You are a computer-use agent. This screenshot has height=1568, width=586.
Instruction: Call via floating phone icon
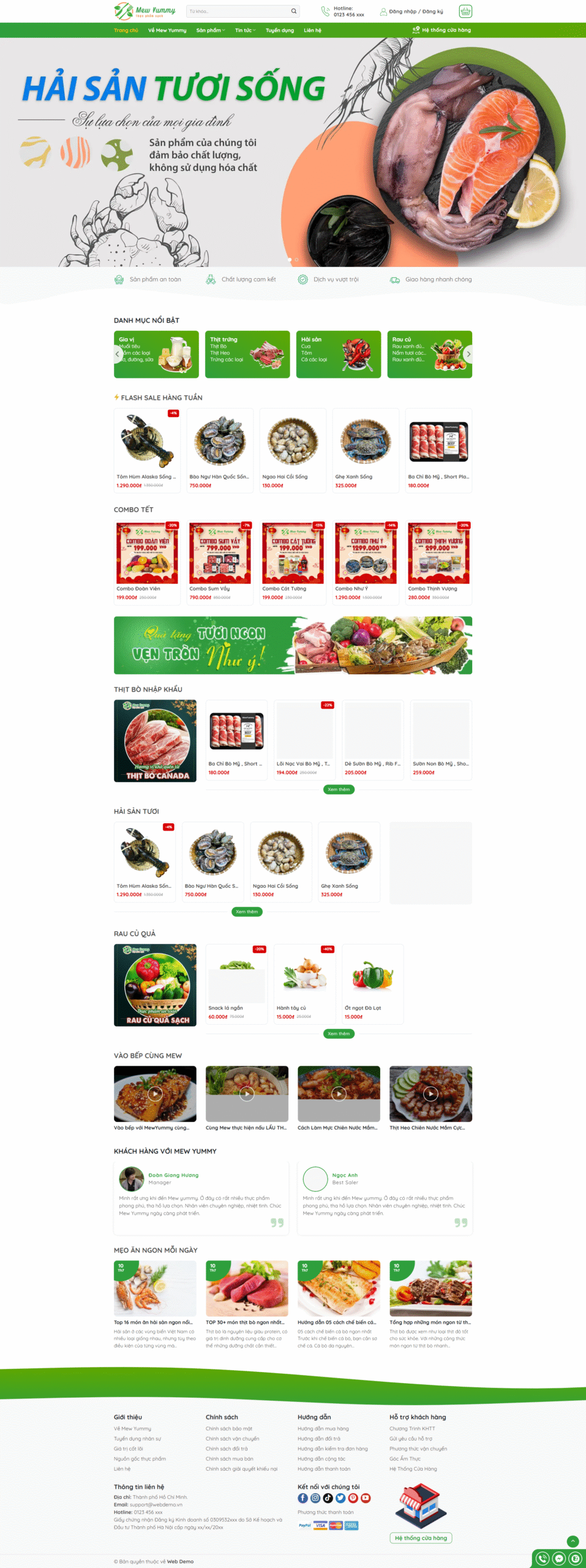click(542, 1559)
